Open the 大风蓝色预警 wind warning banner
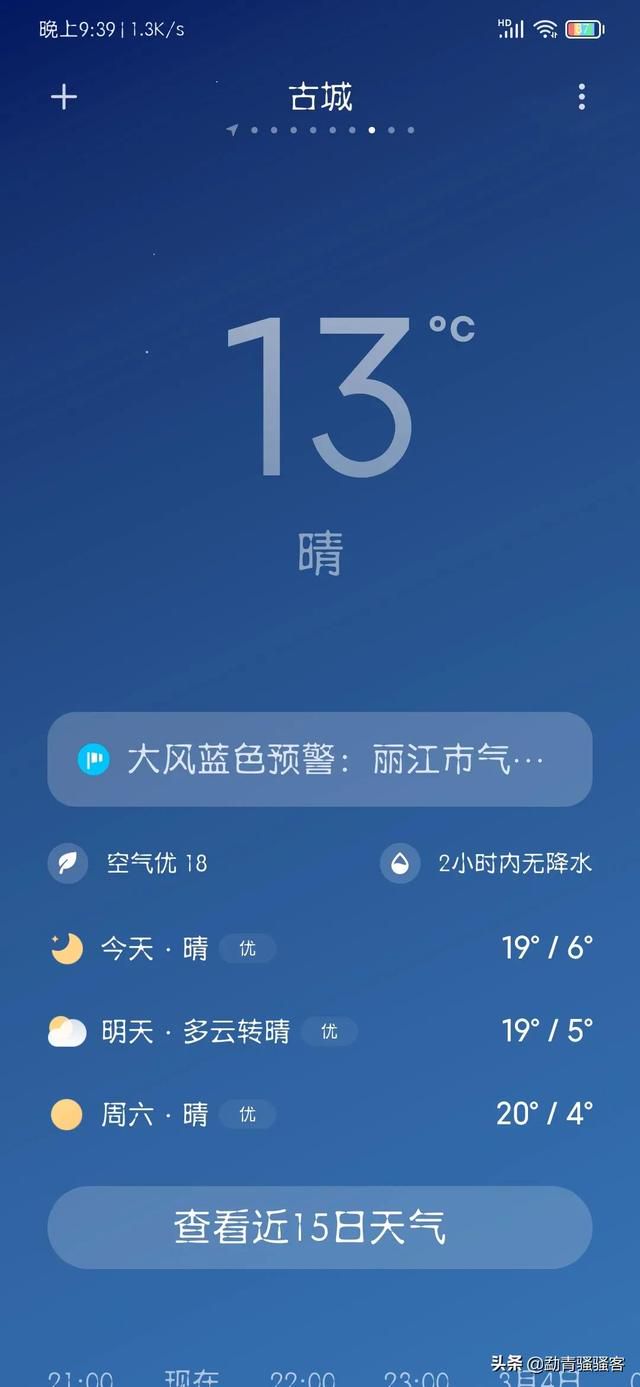The height and width of the screenshot is (1387, 640). (320, 760)
